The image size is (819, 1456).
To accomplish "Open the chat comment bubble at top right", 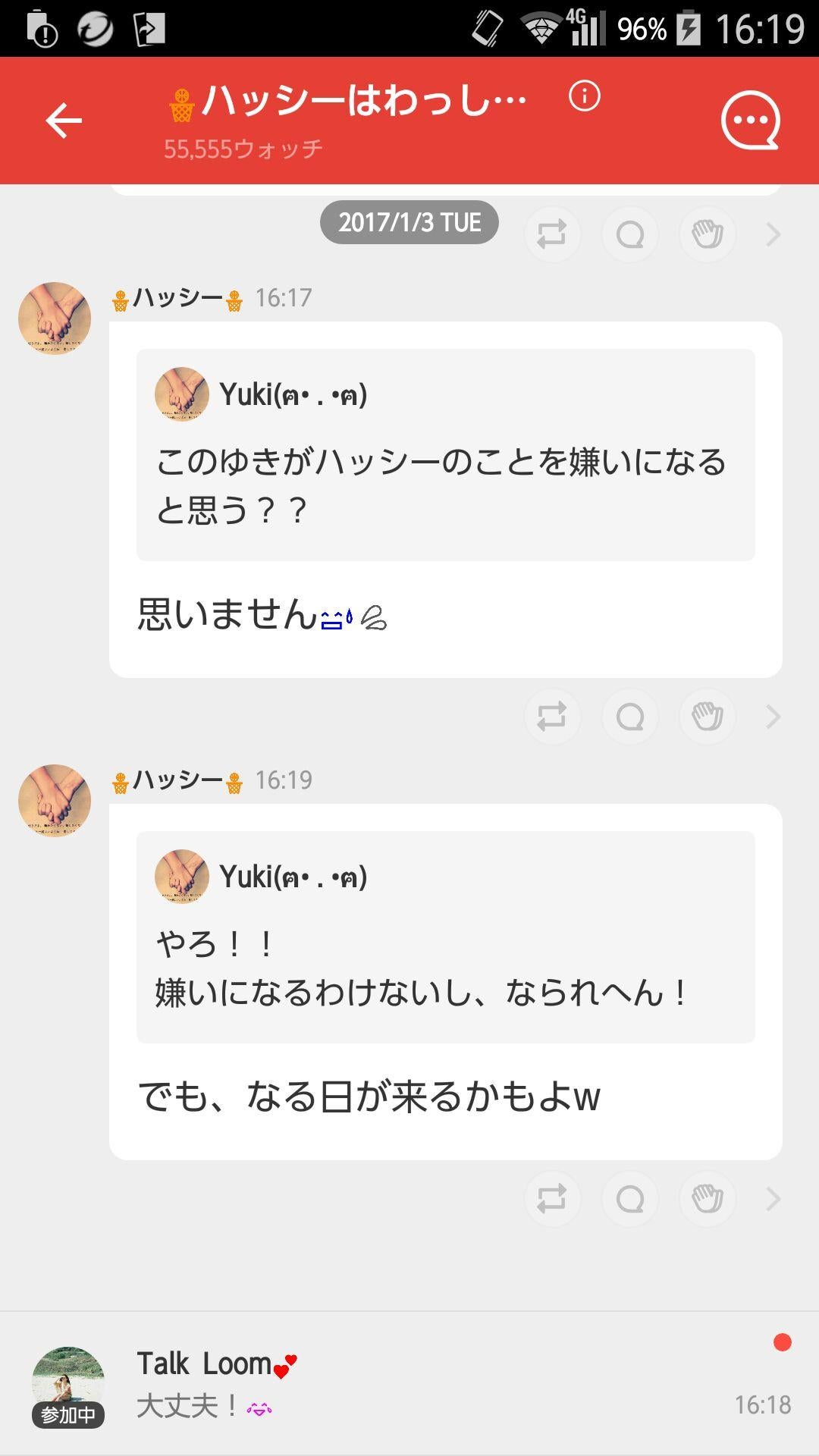I will 751,121.
